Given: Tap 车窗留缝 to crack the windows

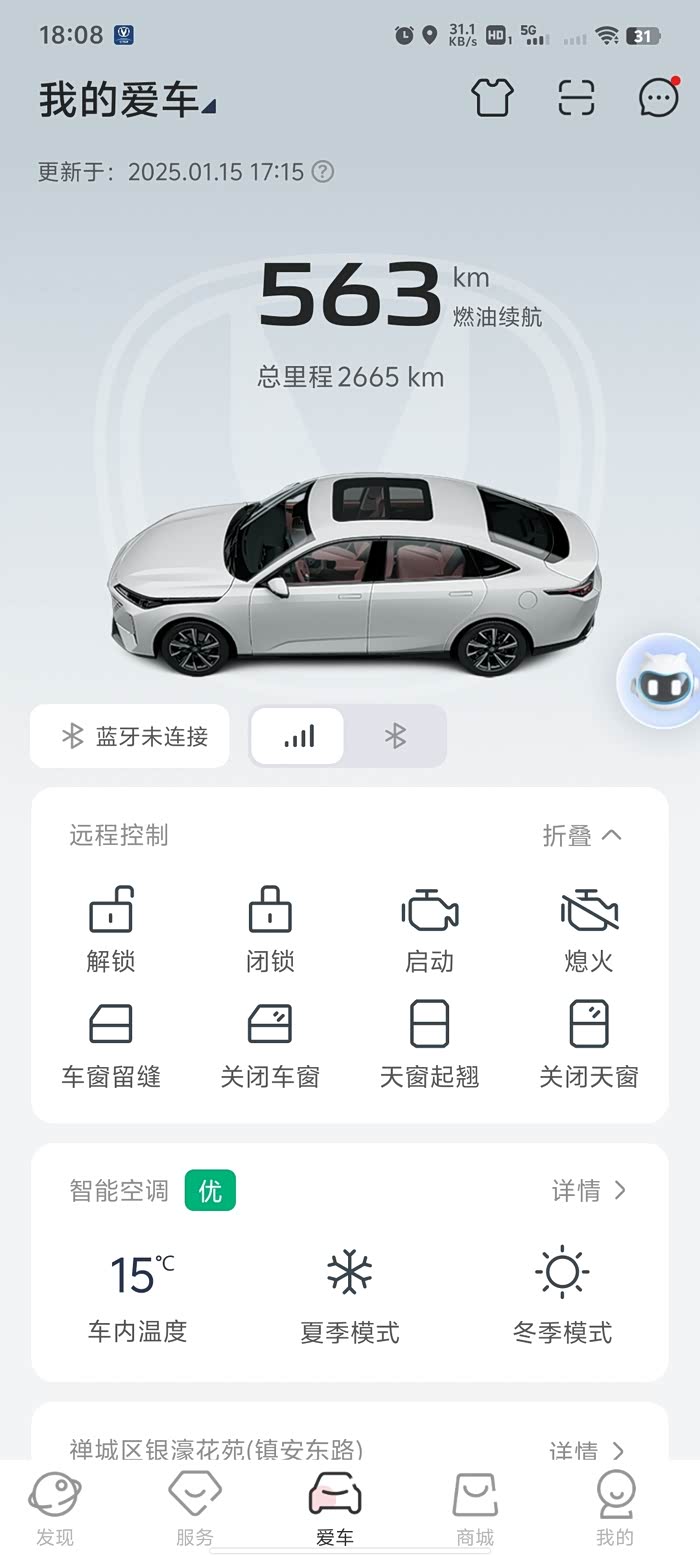Looking at the screenshot, I should pyautogui.click(x=111, y=1045).
